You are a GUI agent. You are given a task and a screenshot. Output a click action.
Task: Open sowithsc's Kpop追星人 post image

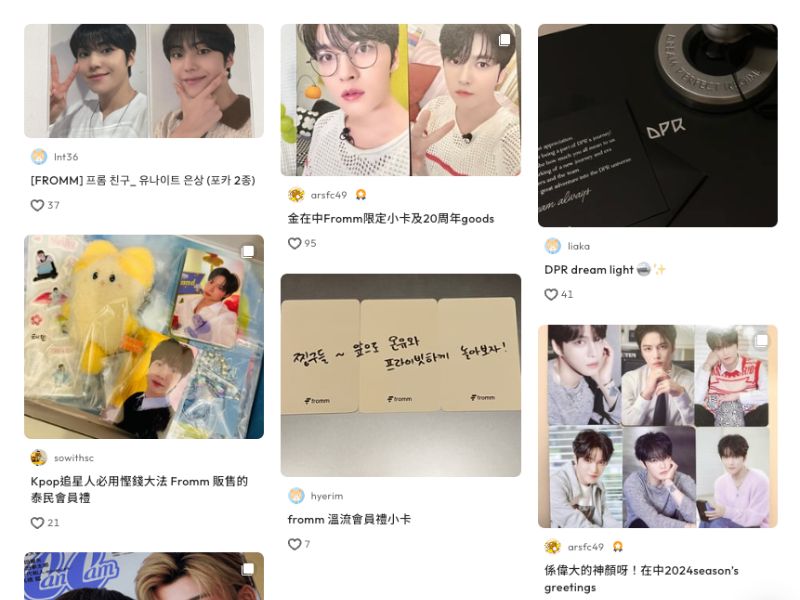(143, 337)
